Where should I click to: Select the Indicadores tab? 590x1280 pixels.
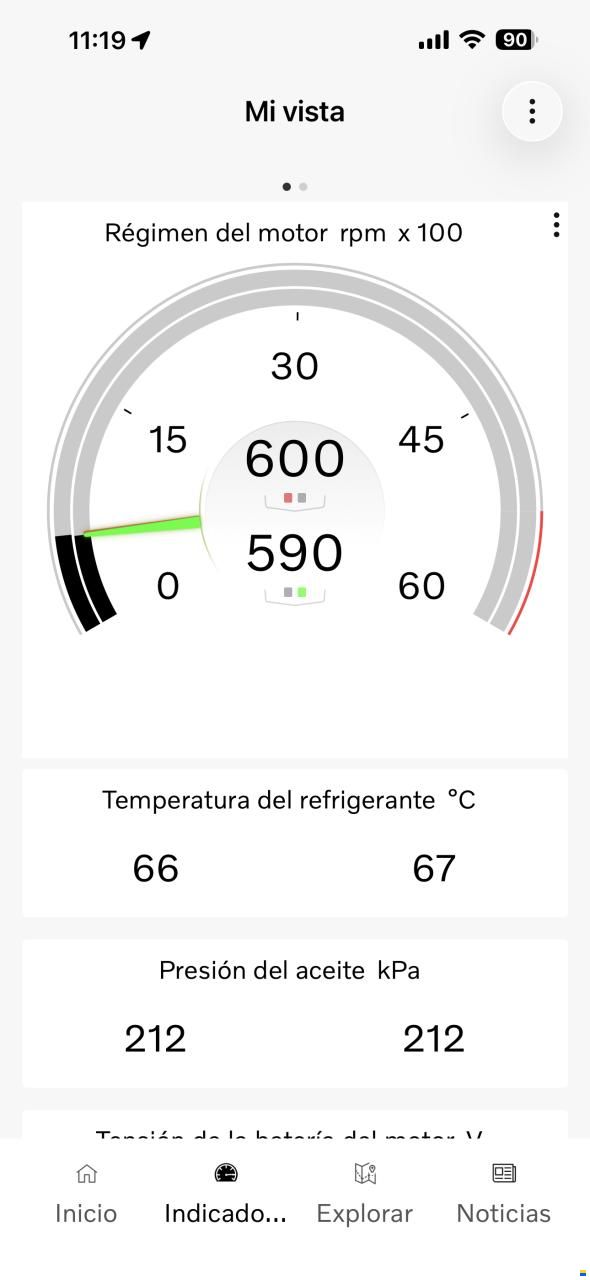[226, 1194]
